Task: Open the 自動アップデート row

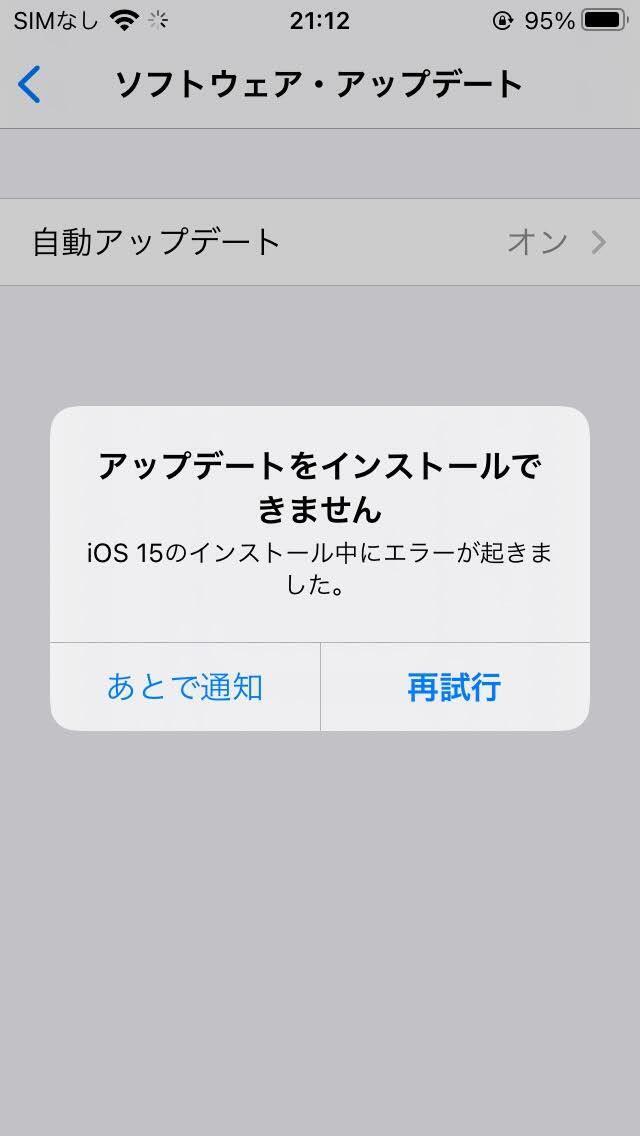Action: click(x=320, y=242)
